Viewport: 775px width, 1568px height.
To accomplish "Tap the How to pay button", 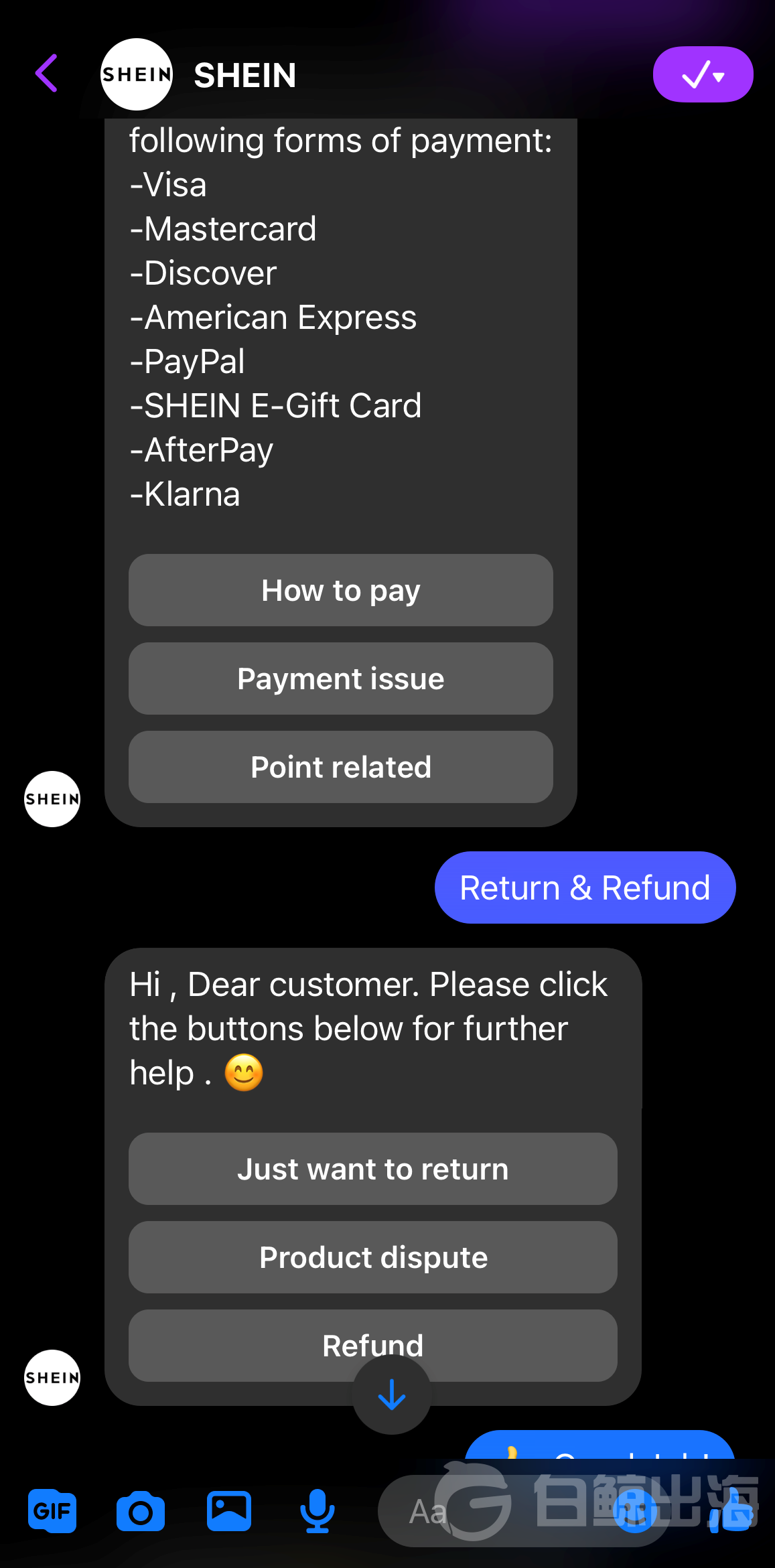I will pyautogui.click(x=340, y=590).
